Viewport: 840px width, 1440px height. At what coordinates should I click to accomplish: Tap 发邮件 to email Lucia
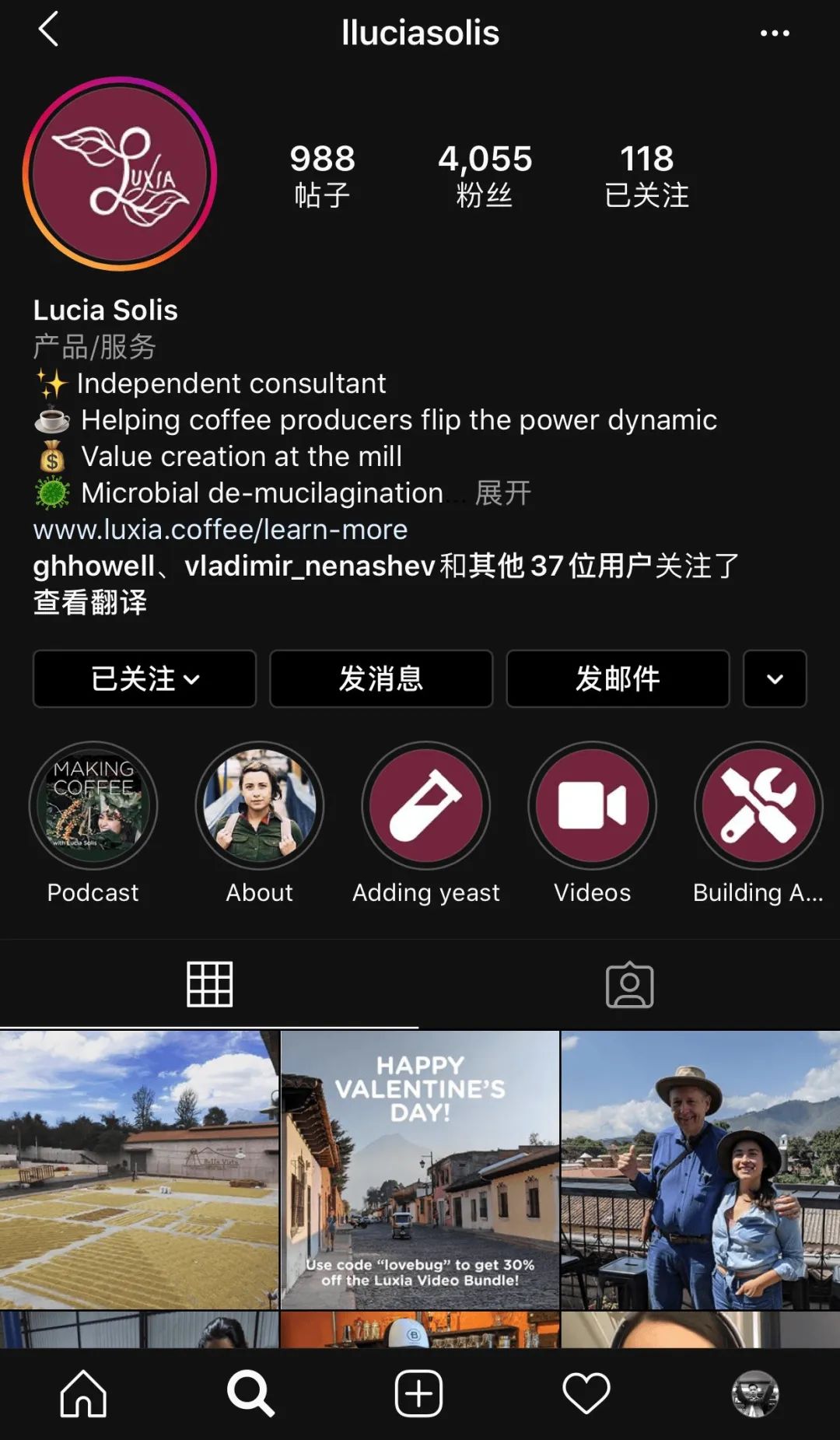(618, 678)
